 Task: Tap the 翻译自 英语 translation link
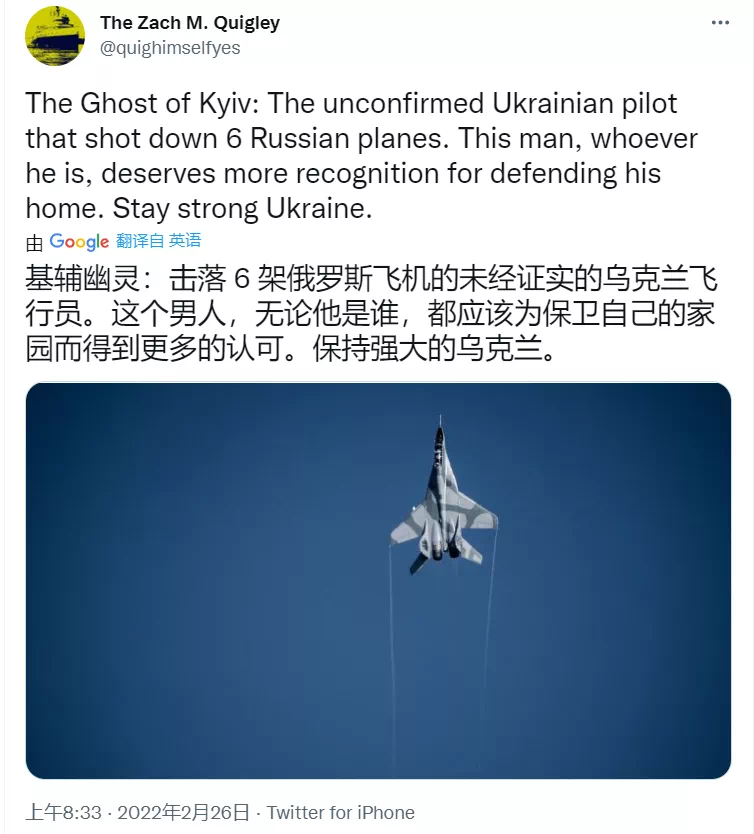(158, 241)
